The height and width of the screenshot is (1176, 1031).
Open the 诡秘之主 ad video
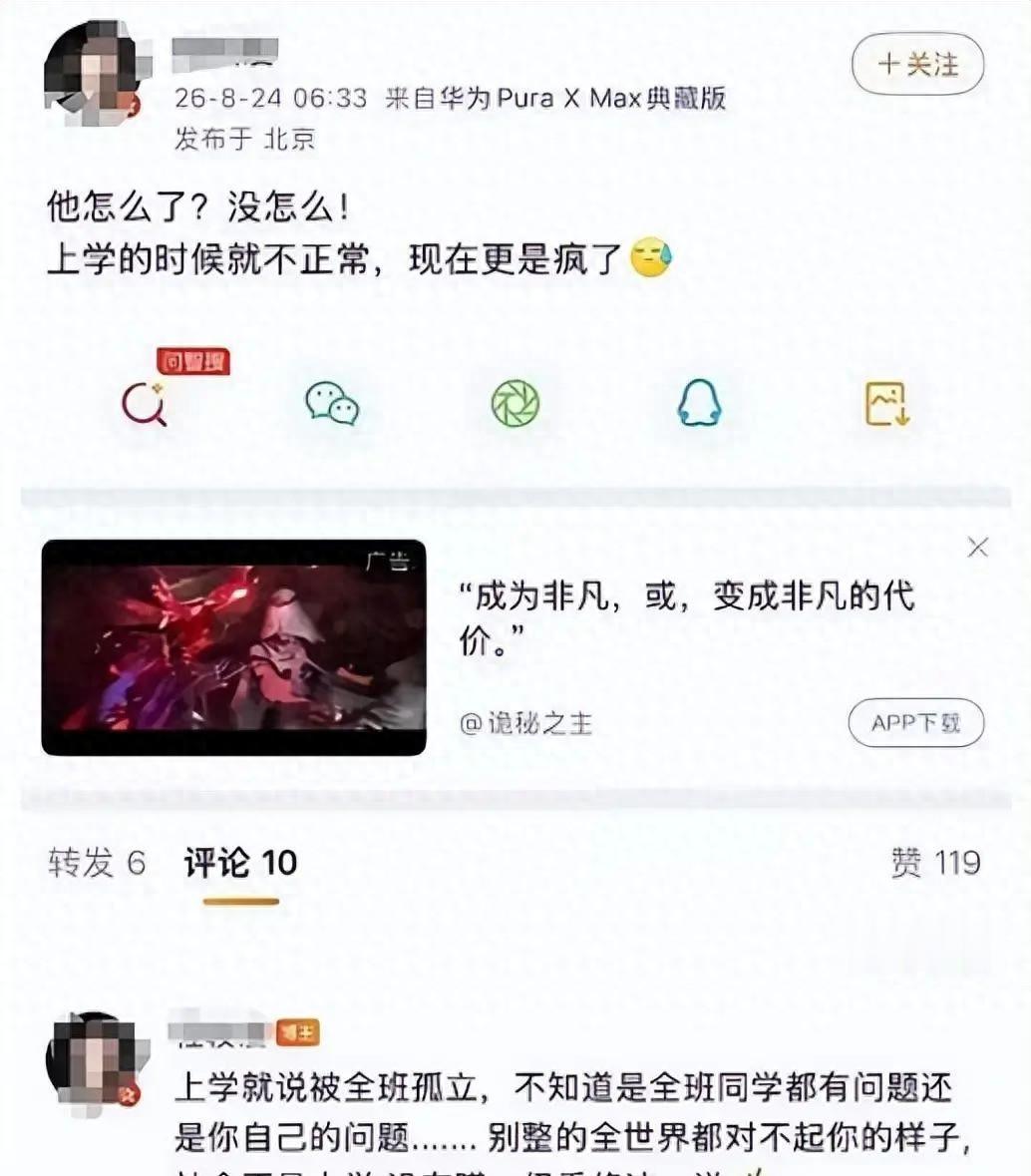pyautogui.click(x=234, y=647)
